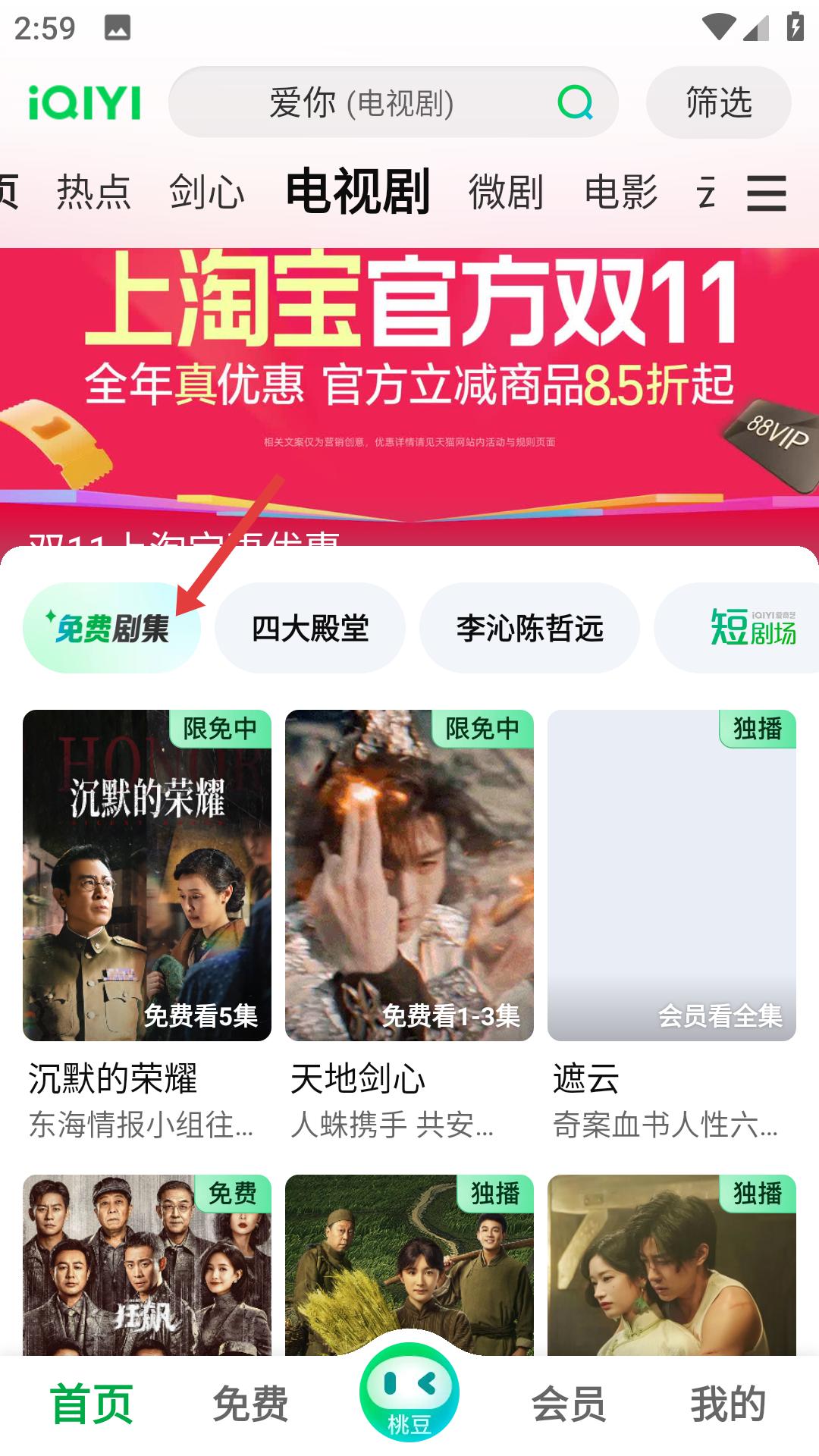
Task: Tap the search magnifier icon
Action: tap(576, 102)
